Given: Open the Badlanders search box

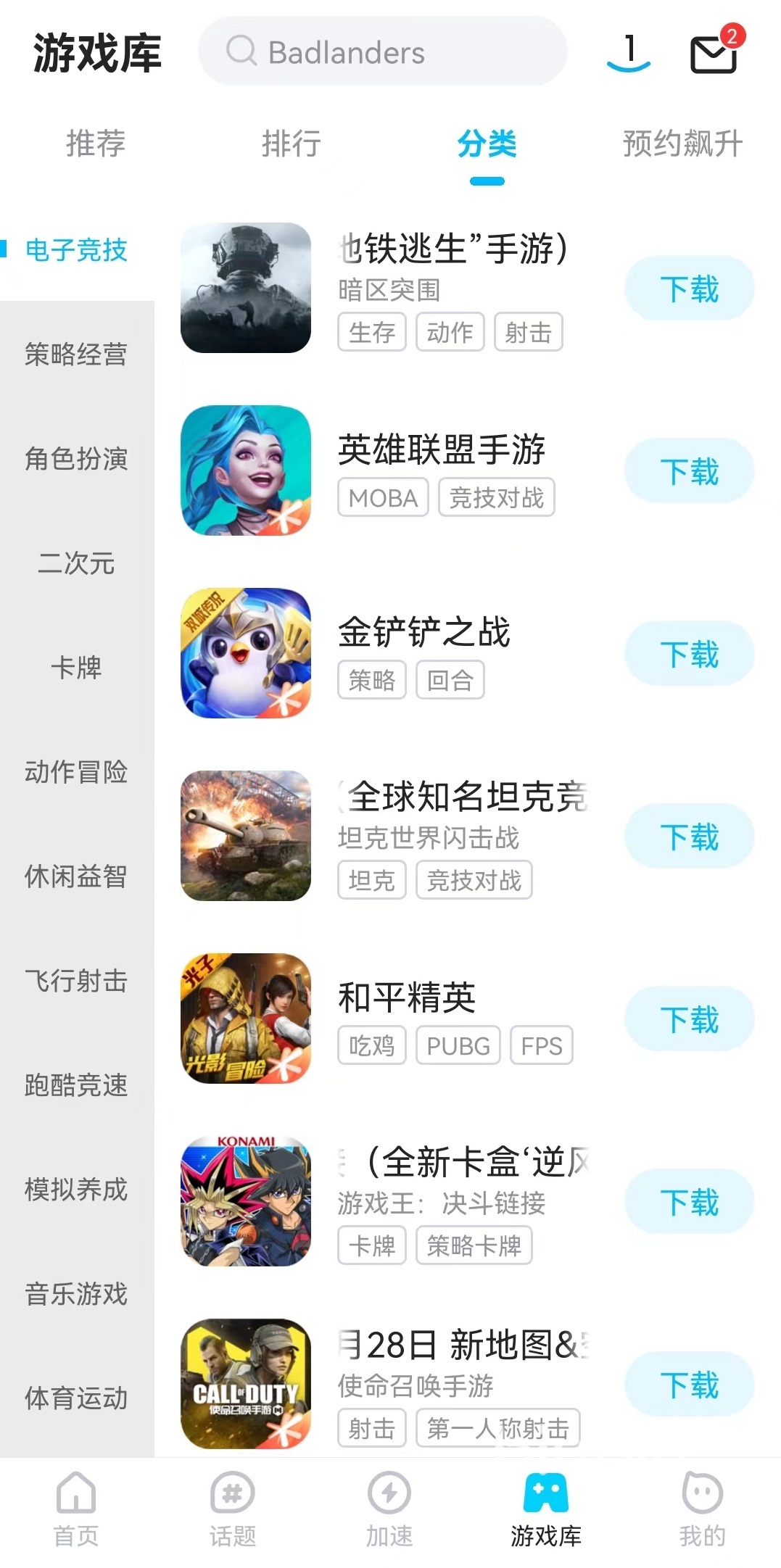Looking at the screenshot, I should click(x=382, y=52).
